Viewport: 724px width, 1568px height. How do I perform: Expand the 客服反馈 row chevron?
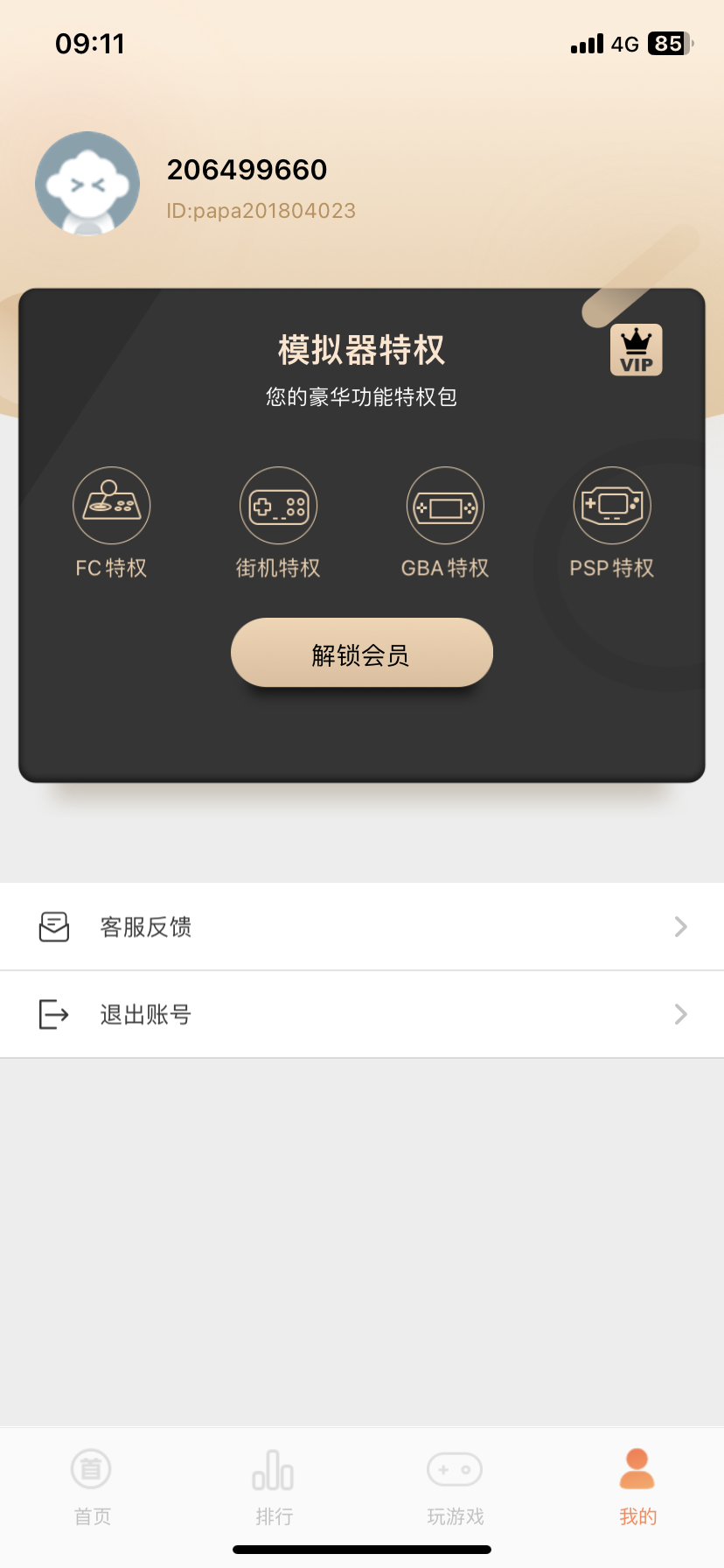click(680, 926)
